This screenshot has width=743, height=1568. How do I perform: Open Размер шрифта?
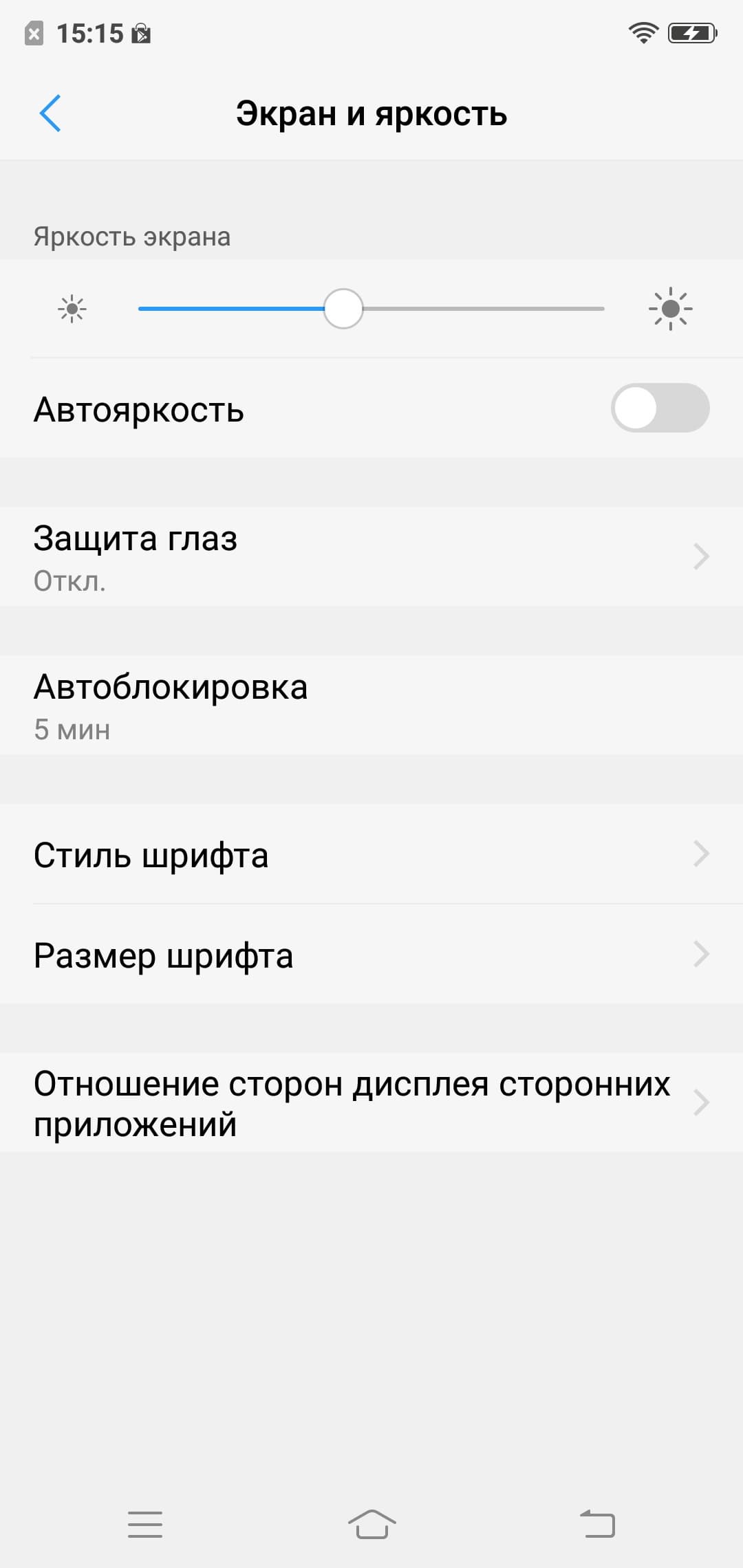coord(371,955)
